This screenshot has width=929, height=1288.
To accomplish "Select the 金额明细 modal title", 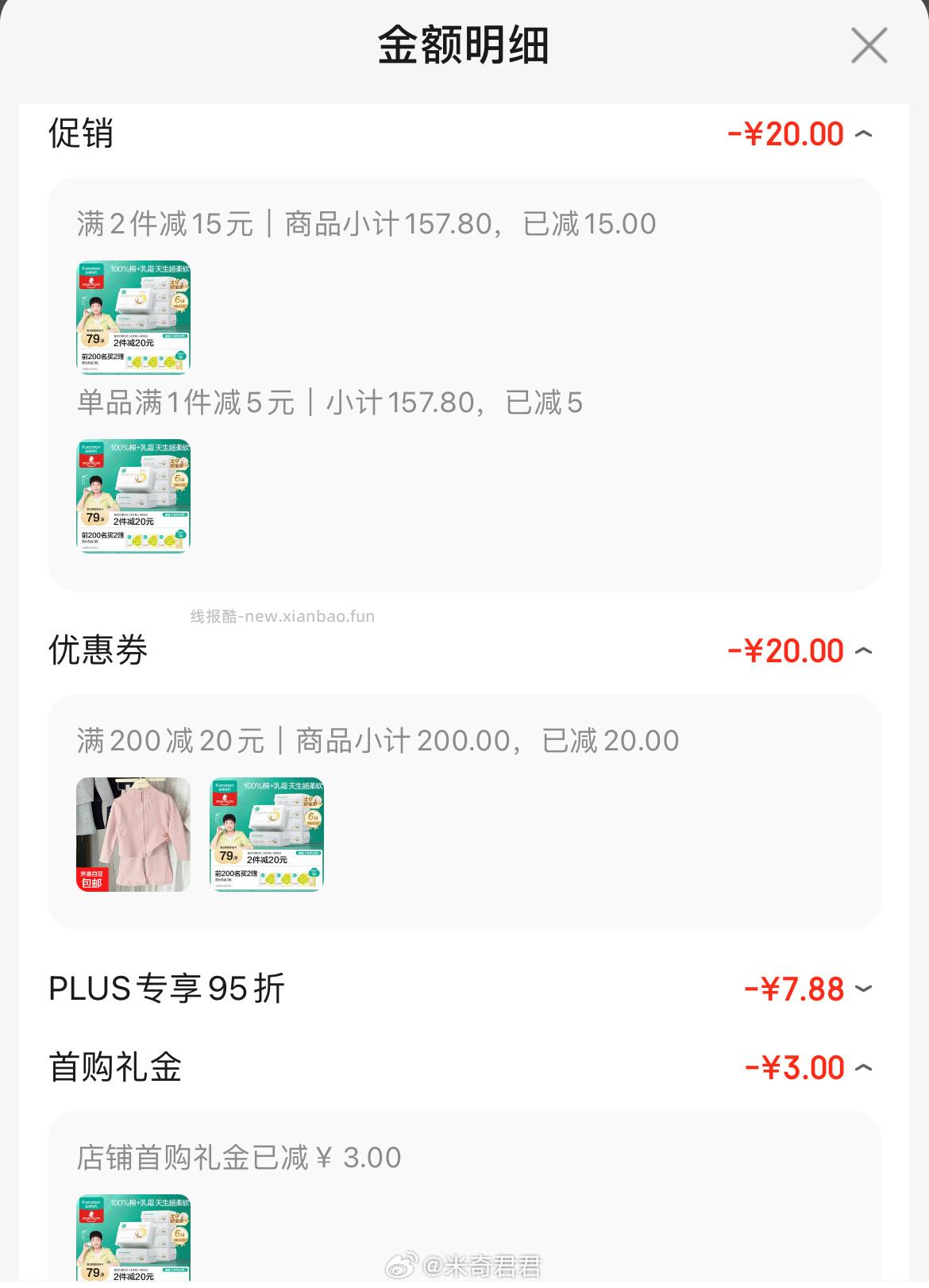I will [464, 45].
